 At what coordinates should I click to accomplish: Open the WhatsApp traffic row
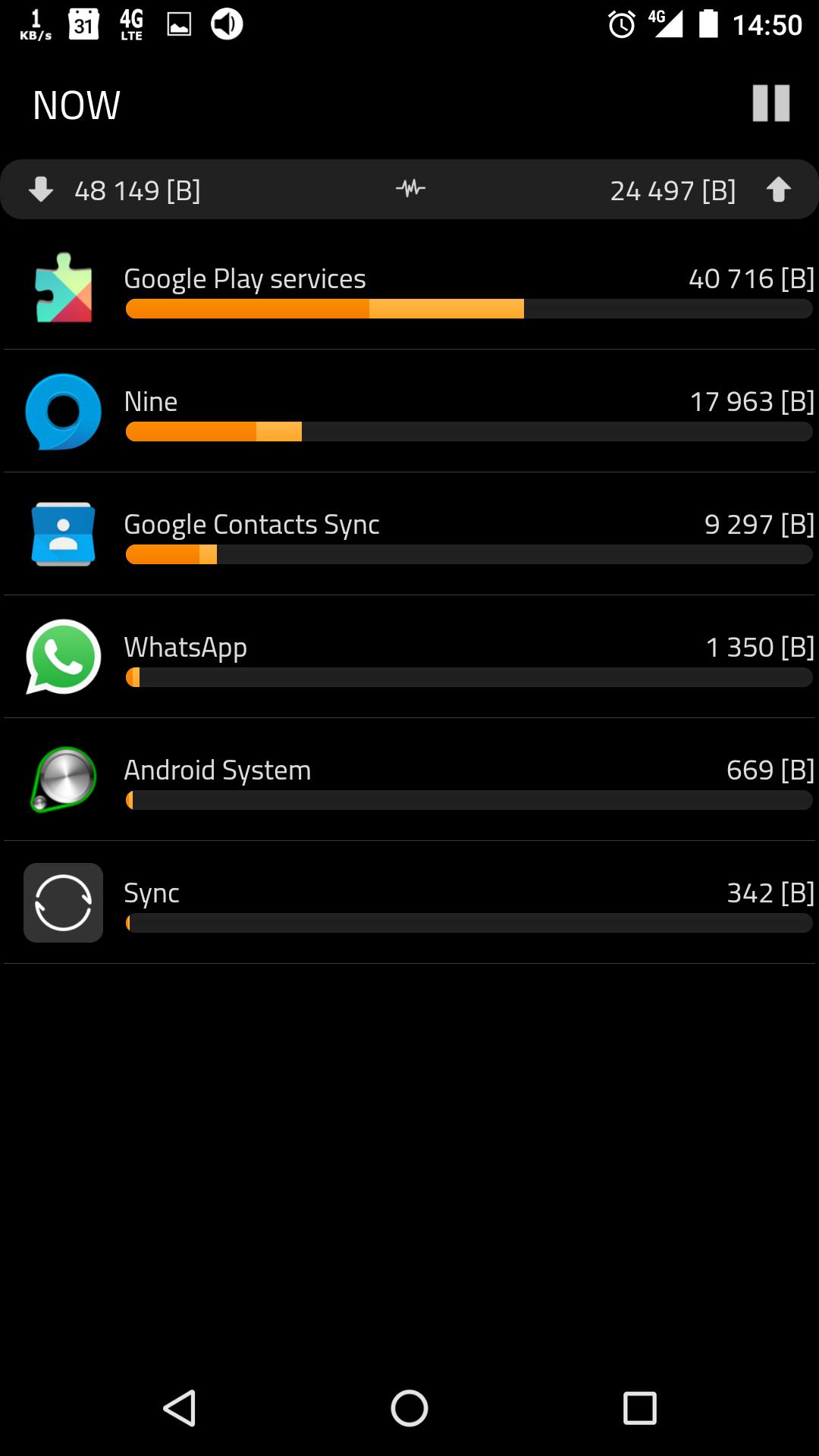point(409,657)
